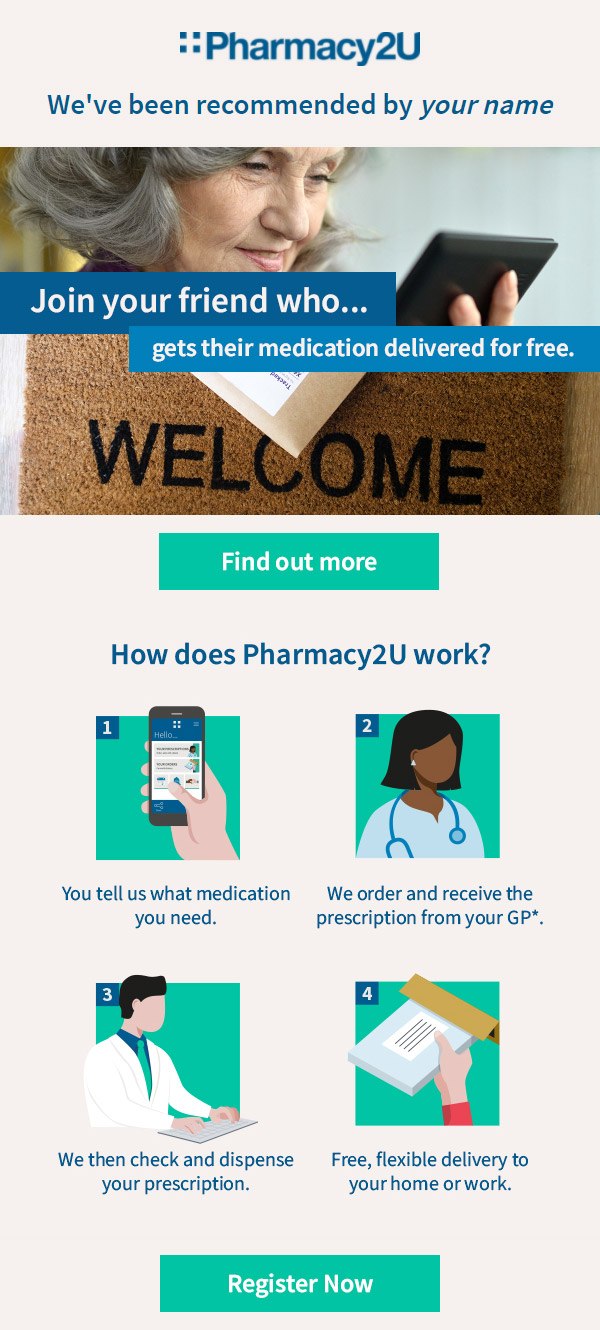
Task: Tap the Find out more button
Action: (299, 561)
